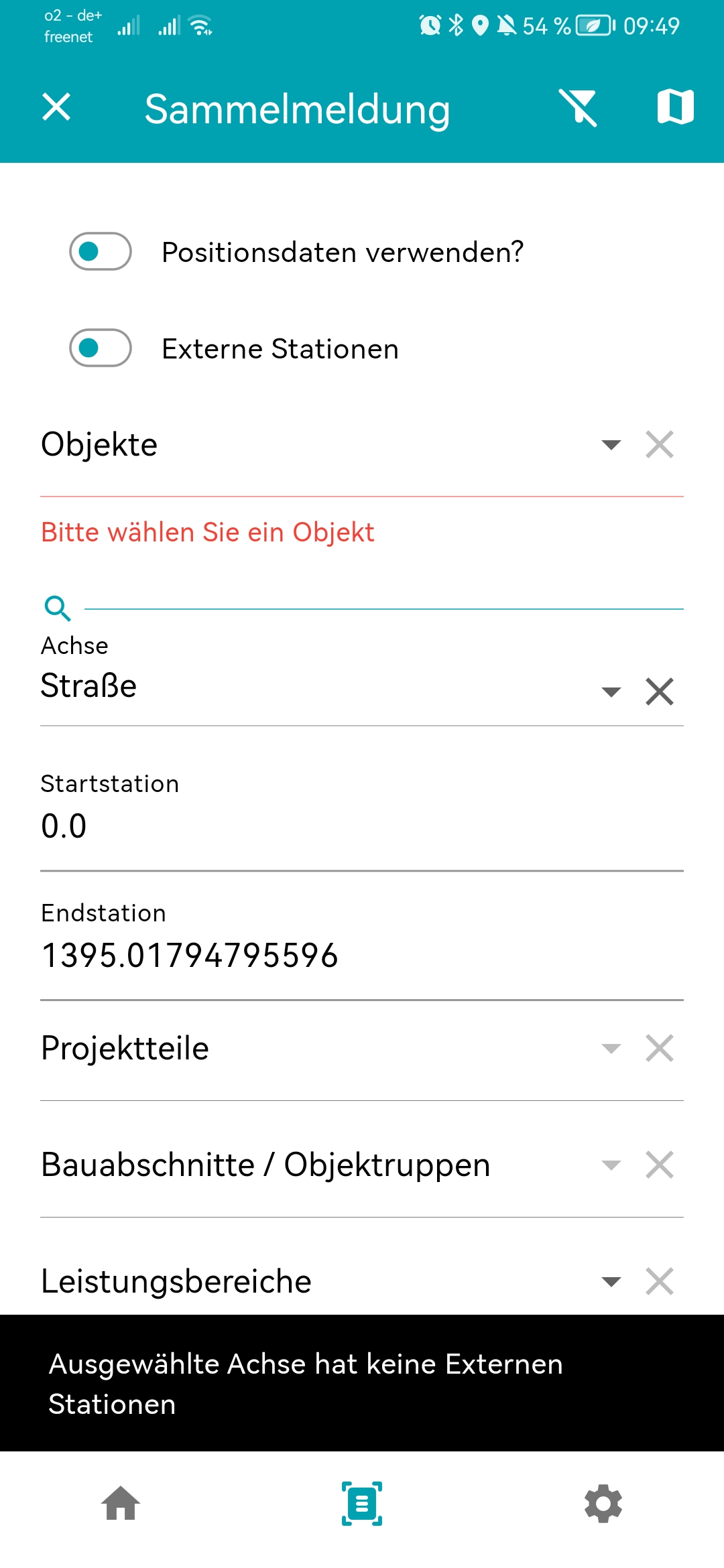Screen dimensions: 724x1568
Task: Edit the Endstation value field
Action: coord(362,956)
